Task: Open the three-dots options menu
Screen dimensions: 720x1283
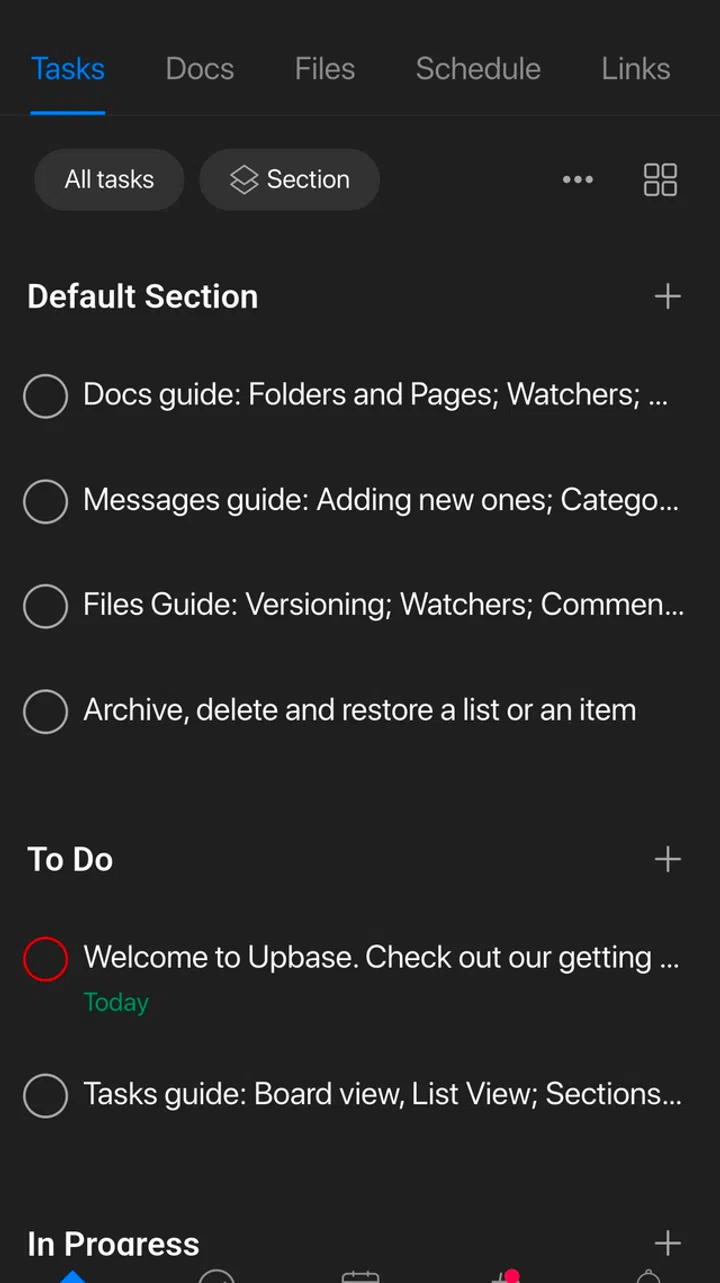Action: tap(578, 180)
